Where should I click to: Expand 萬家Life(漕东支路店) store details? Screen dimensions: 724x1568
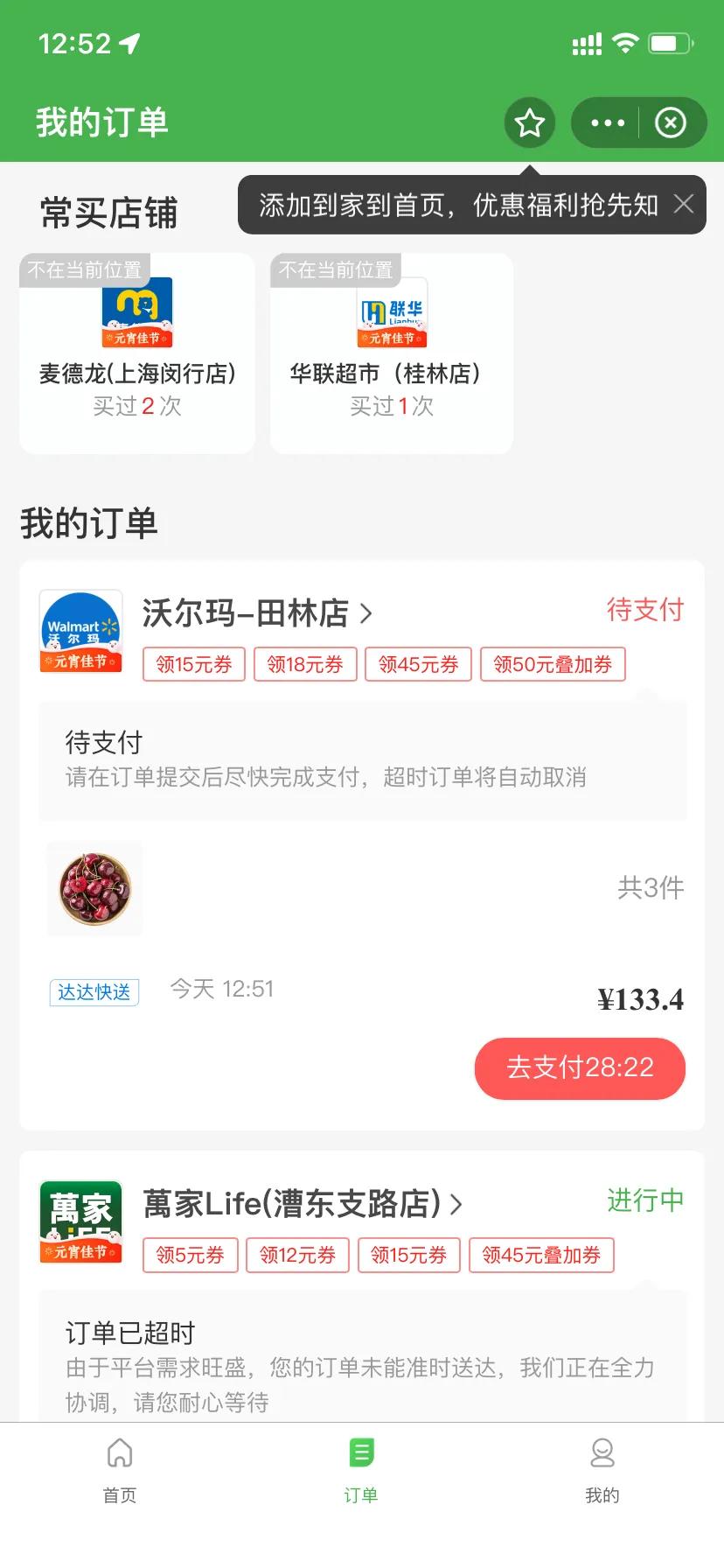456,1205
